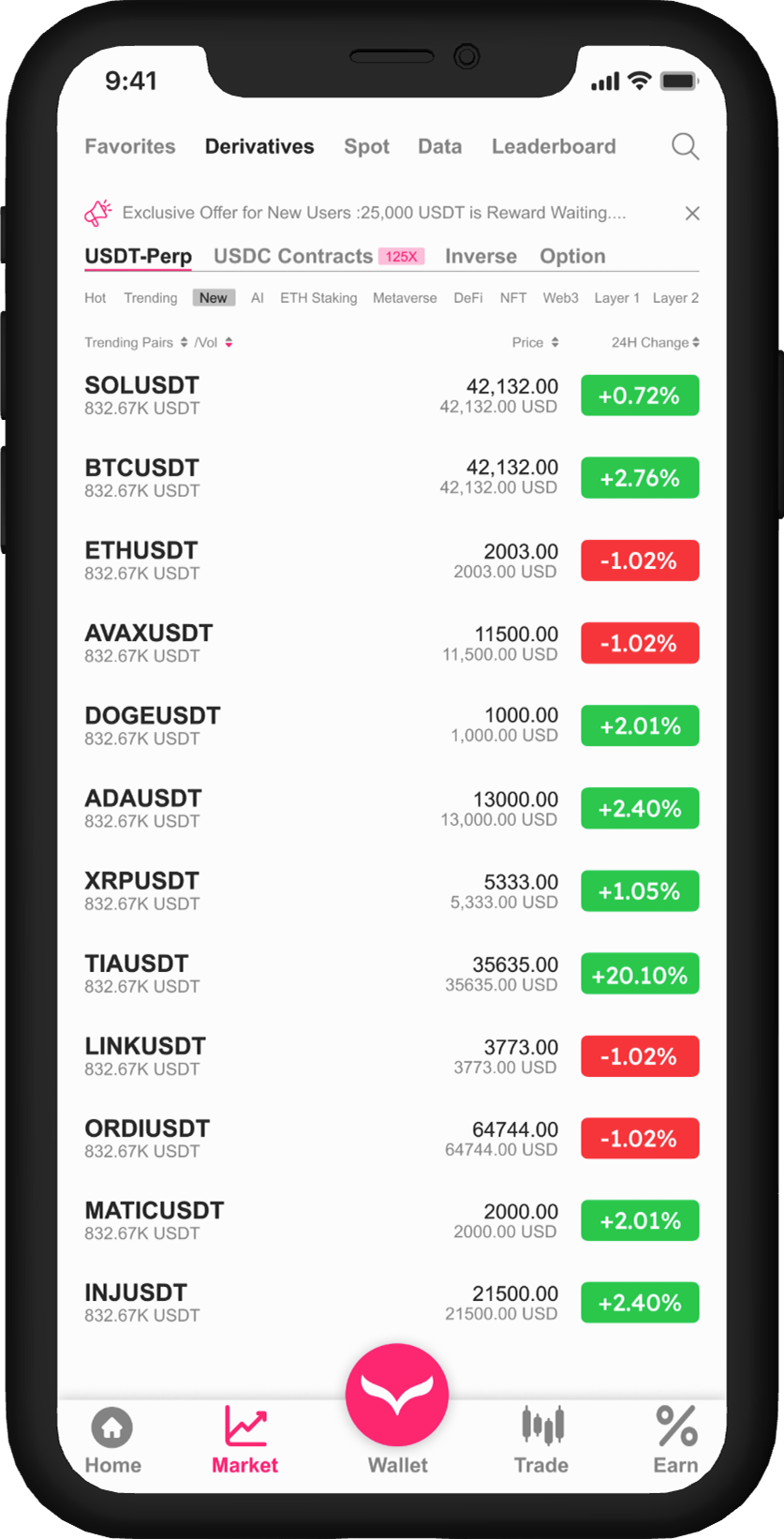
Task: Select the DeFi filter chip
Action: (x=467, y=297)
